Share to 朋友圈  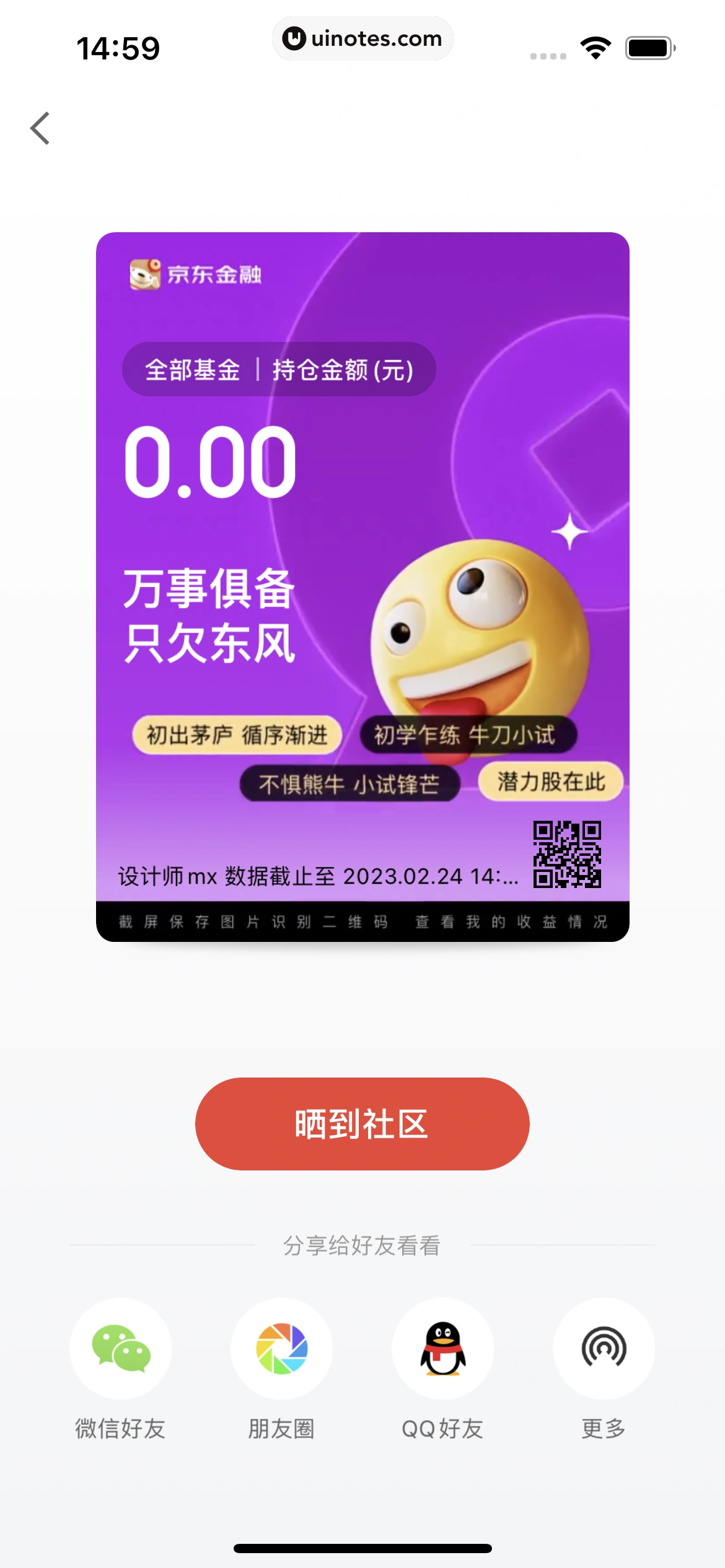click(281, 1348)
